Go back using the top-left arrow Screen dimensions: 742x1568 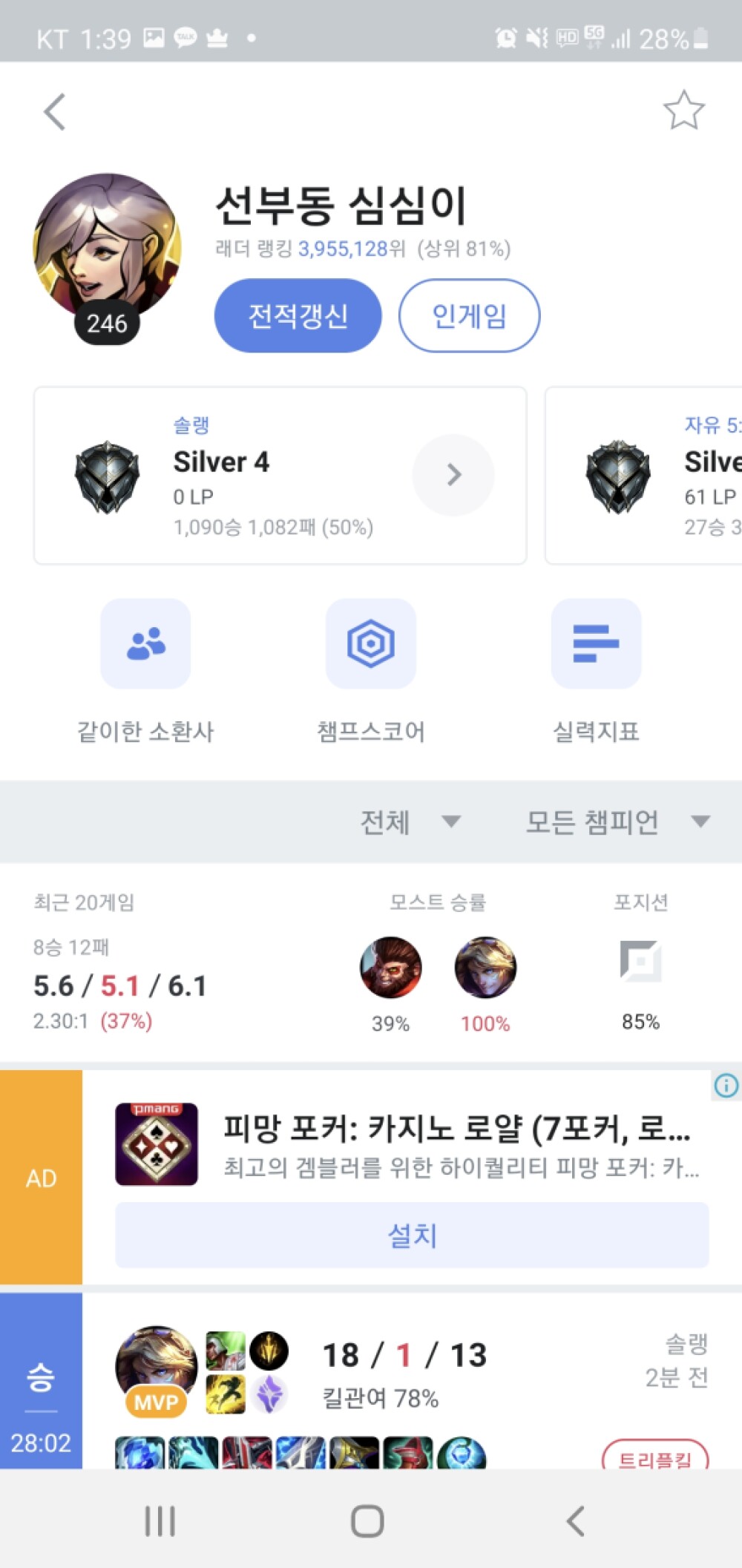point(55,112)
